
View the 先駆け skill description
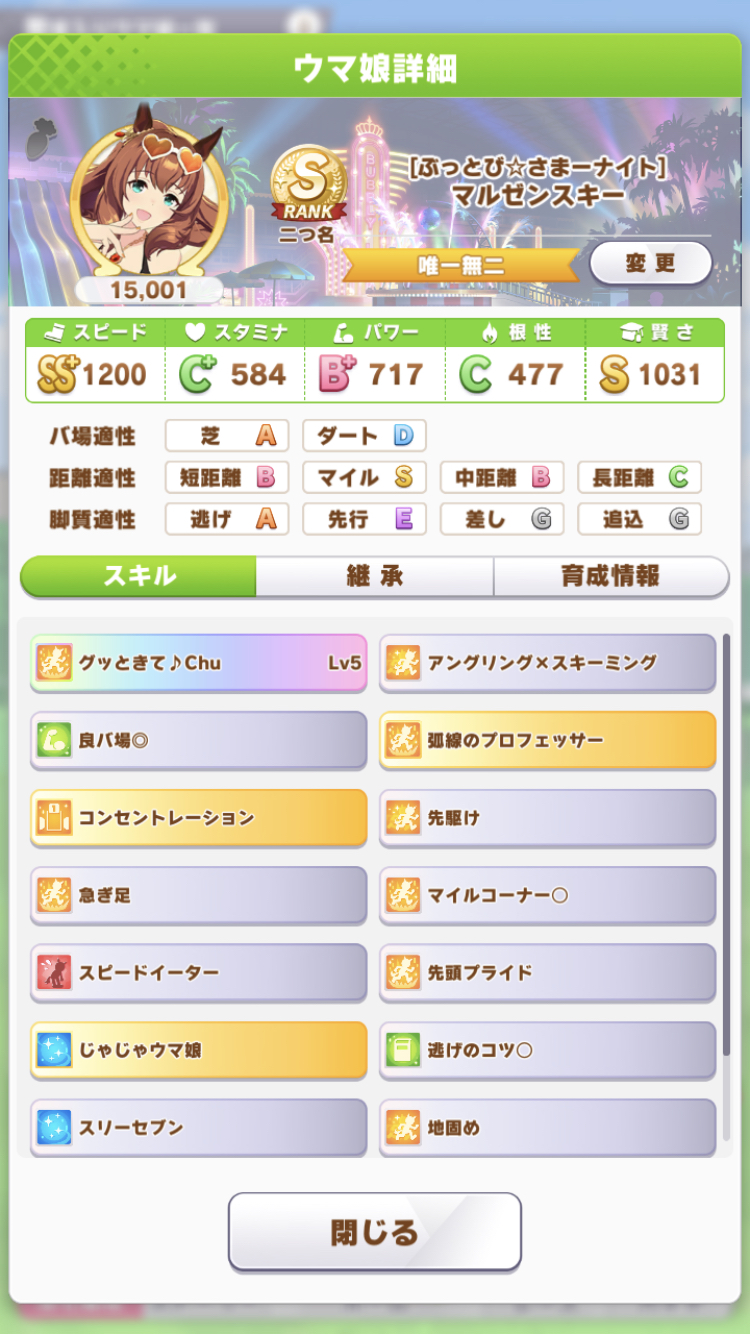coord(547,817)
